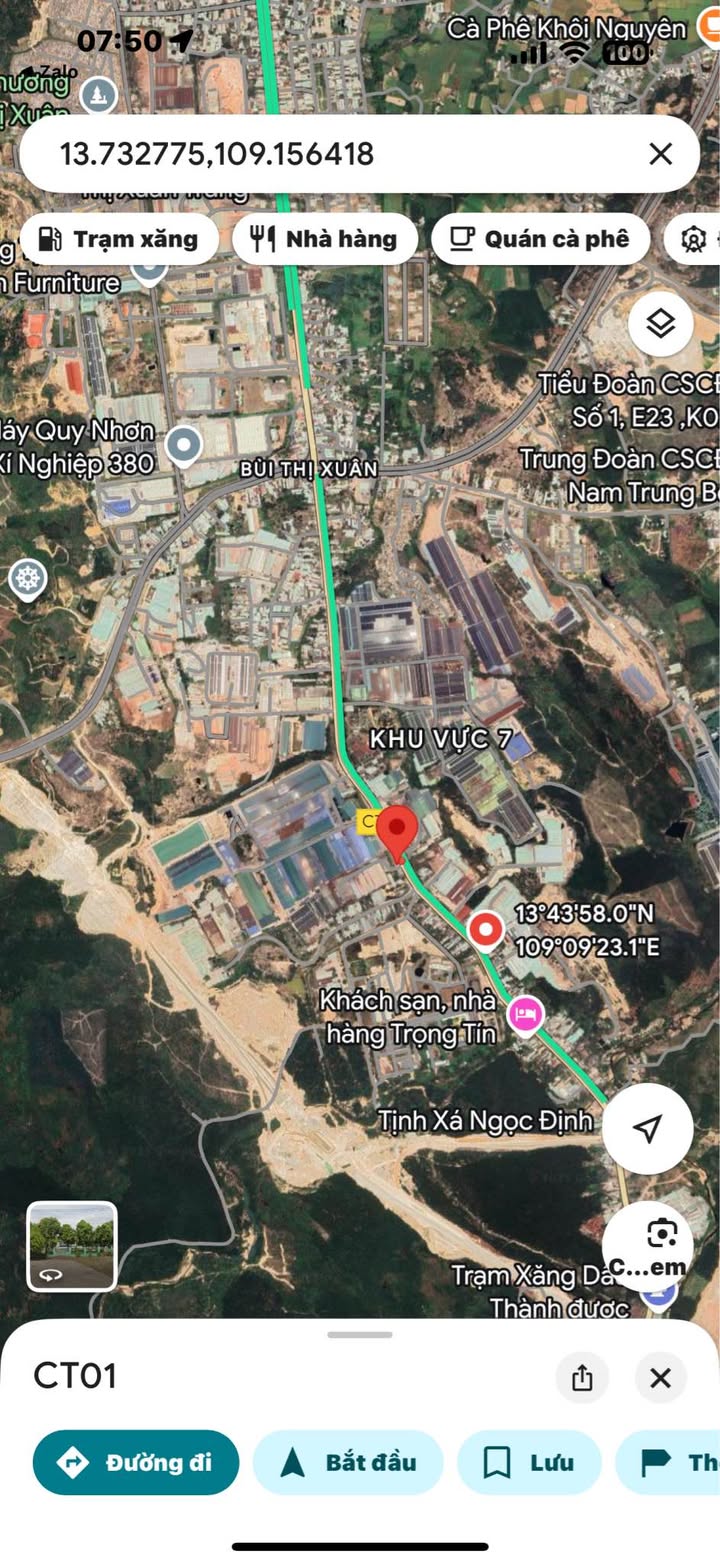Share the CT01 location
Viewport: 720px width, 1564px height.
[x=582, y=1378]
